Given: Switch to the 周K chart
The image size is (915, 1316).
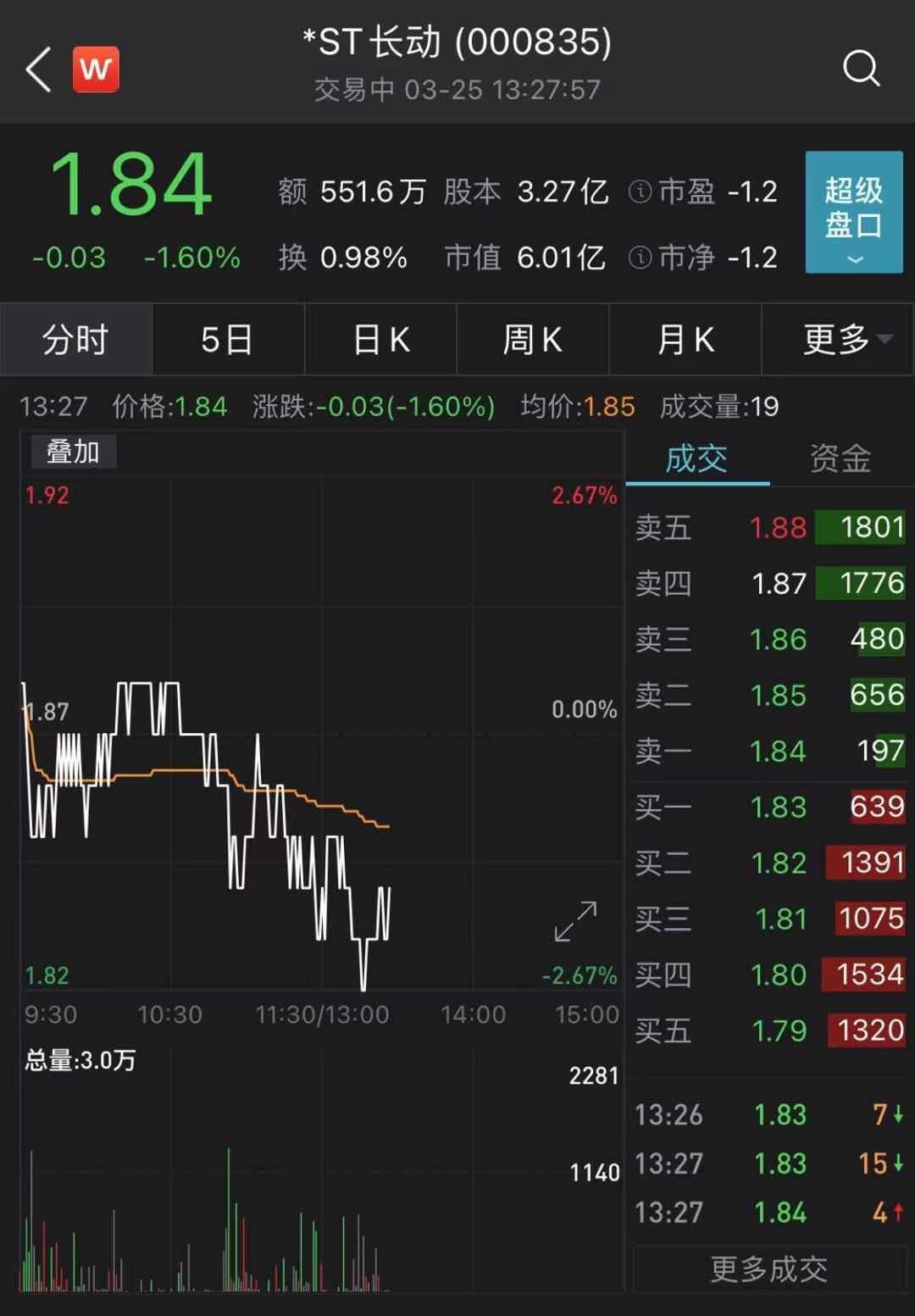Looking at the screenshot, I should pyautogui.click(x=532, y=340).
